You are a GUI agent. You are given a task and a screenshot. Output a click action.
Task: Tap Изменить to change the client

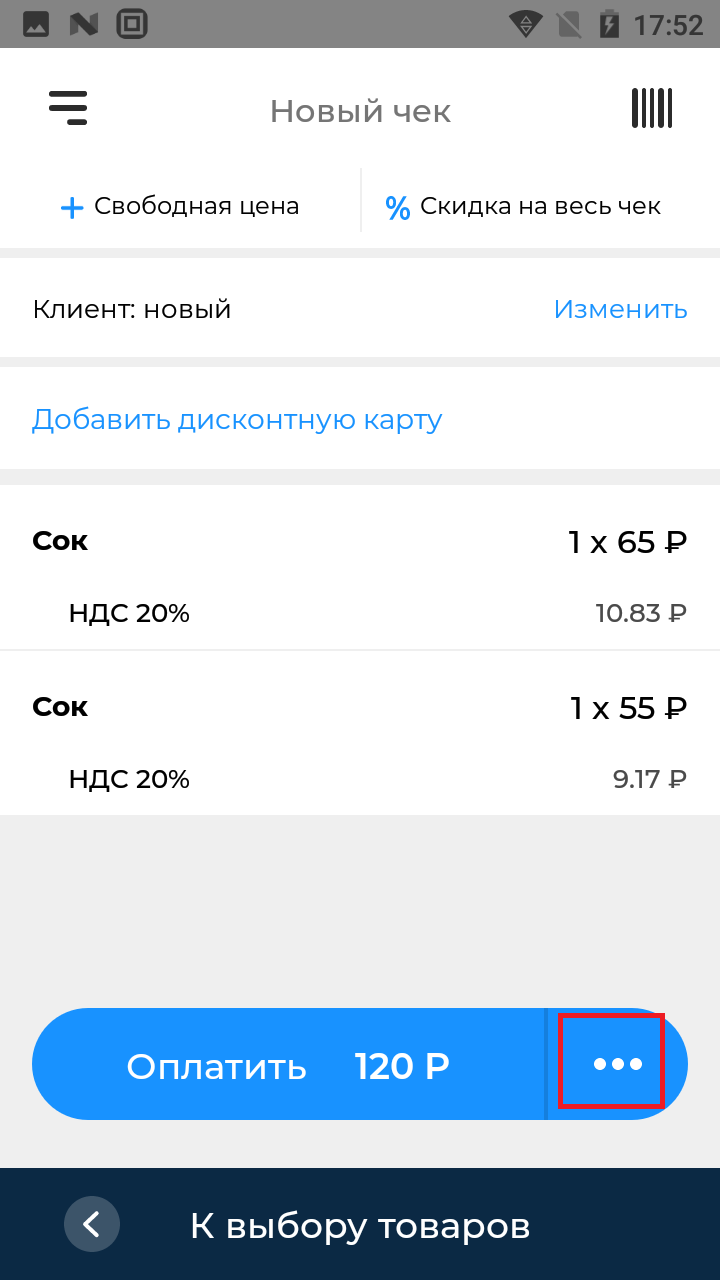pos(620,309)
